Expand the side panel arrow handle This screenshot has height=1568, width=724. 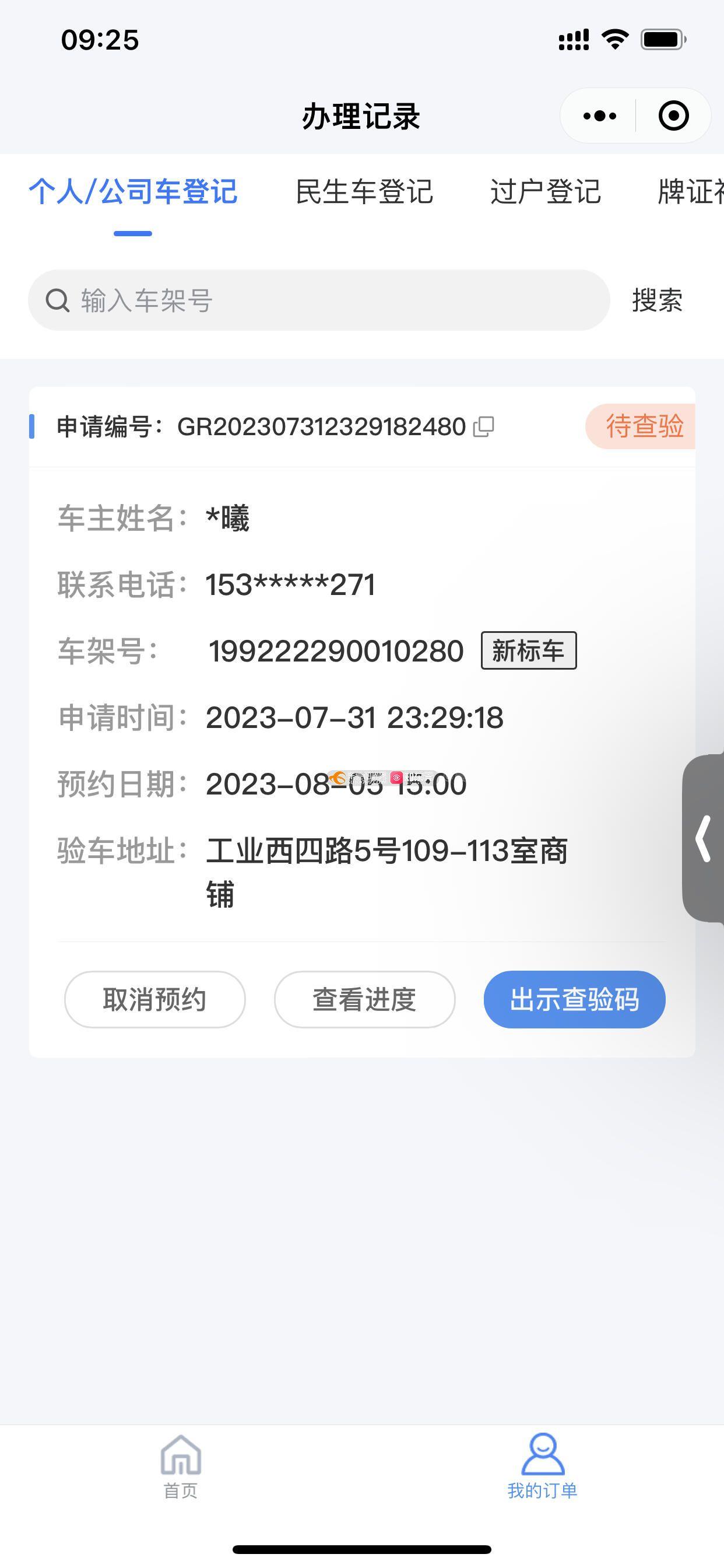(x=705, y=838)
